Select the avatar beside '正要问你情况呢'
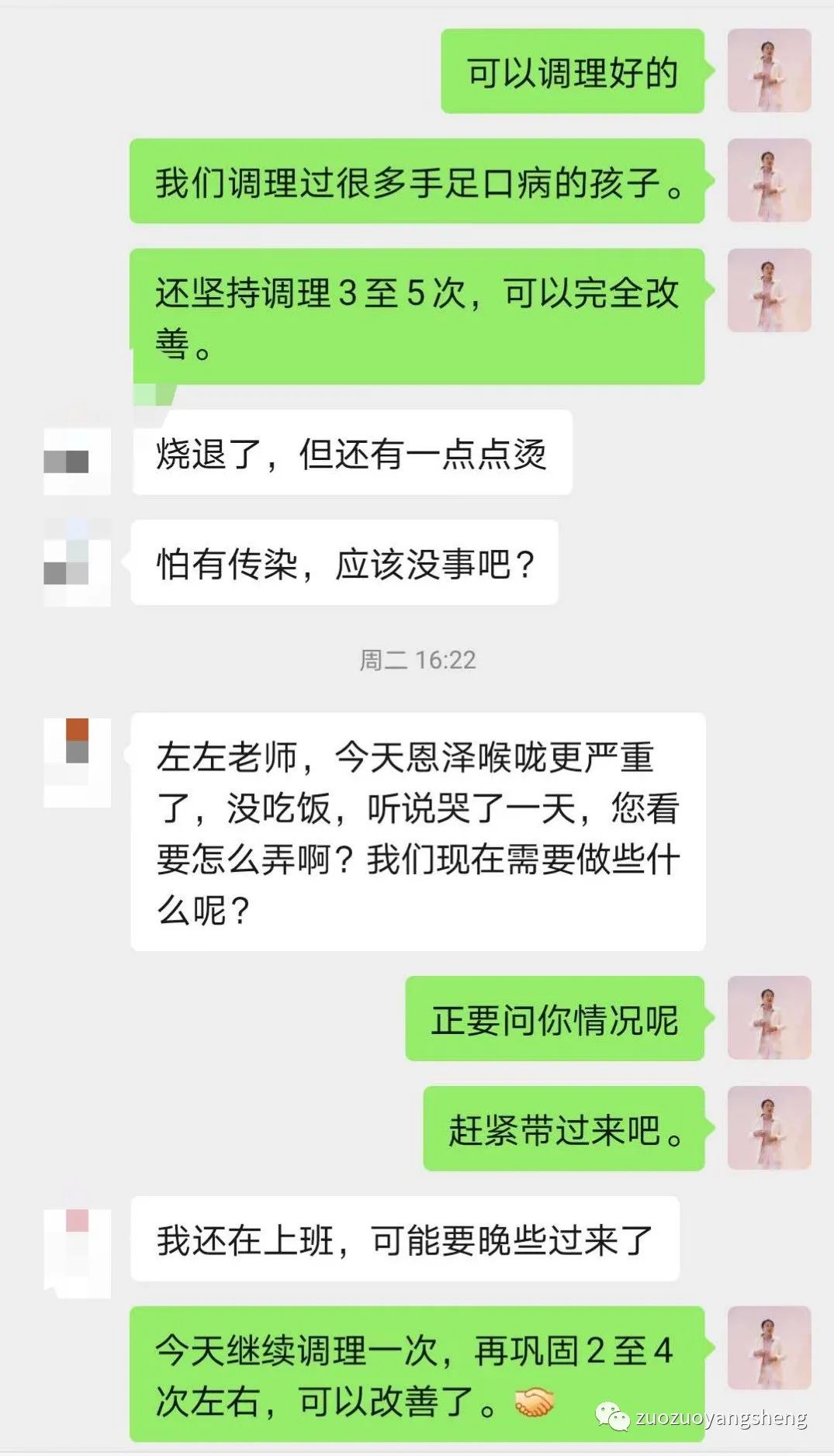The height and width of the screenshot is (1456, 834). pyautogui.click(x=770, y=1019)
